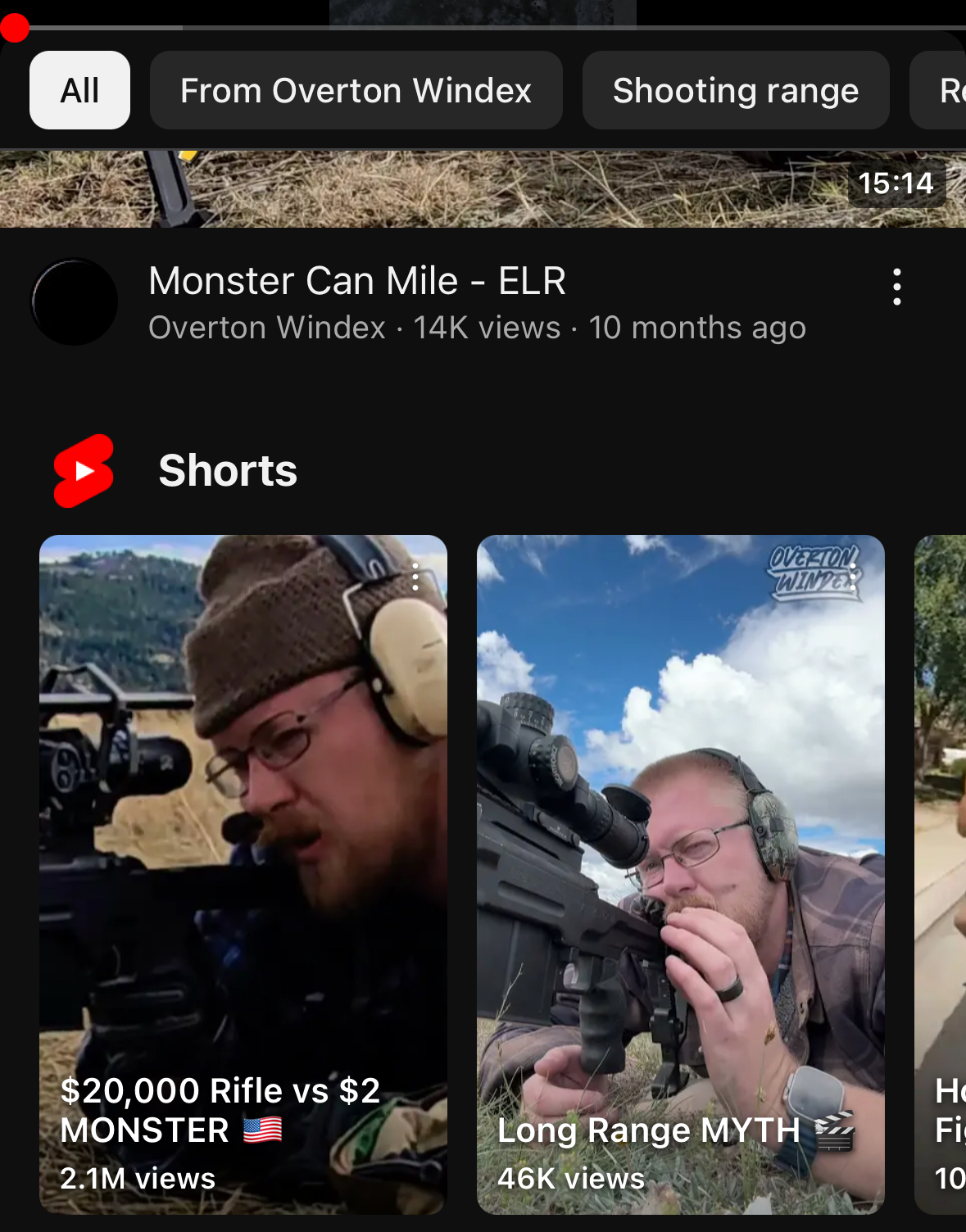Select the Shooting range chip

pyautogui.click(x=735, y=90)
